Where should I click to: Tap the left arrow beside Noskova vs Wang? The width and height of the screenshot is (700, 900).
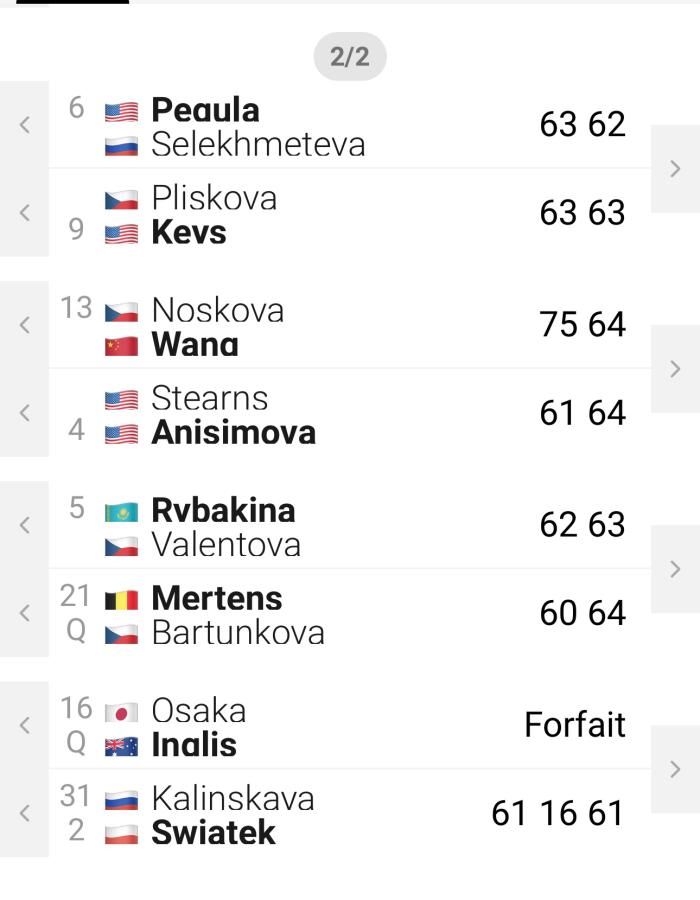point(24,324)
